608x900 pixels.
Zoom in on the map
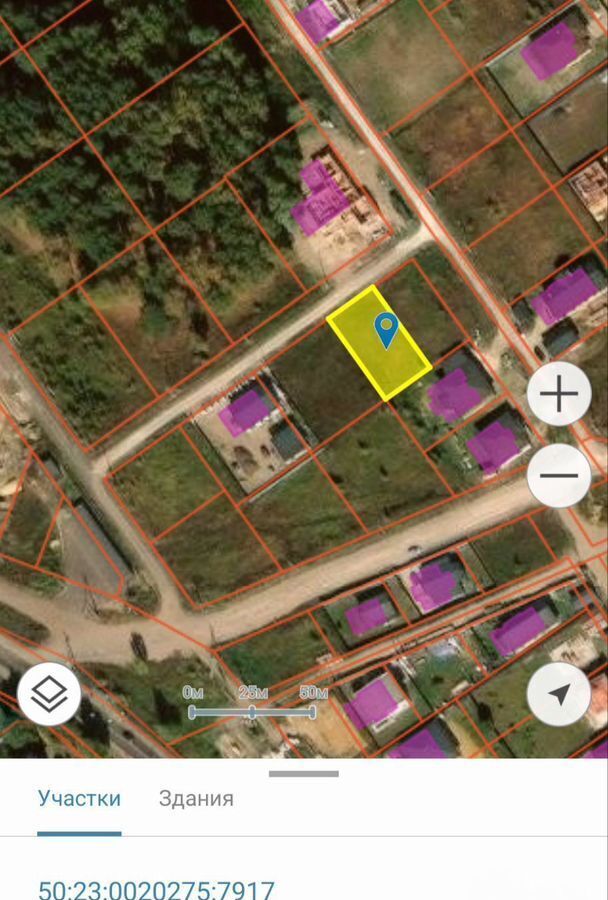(558, 395)
